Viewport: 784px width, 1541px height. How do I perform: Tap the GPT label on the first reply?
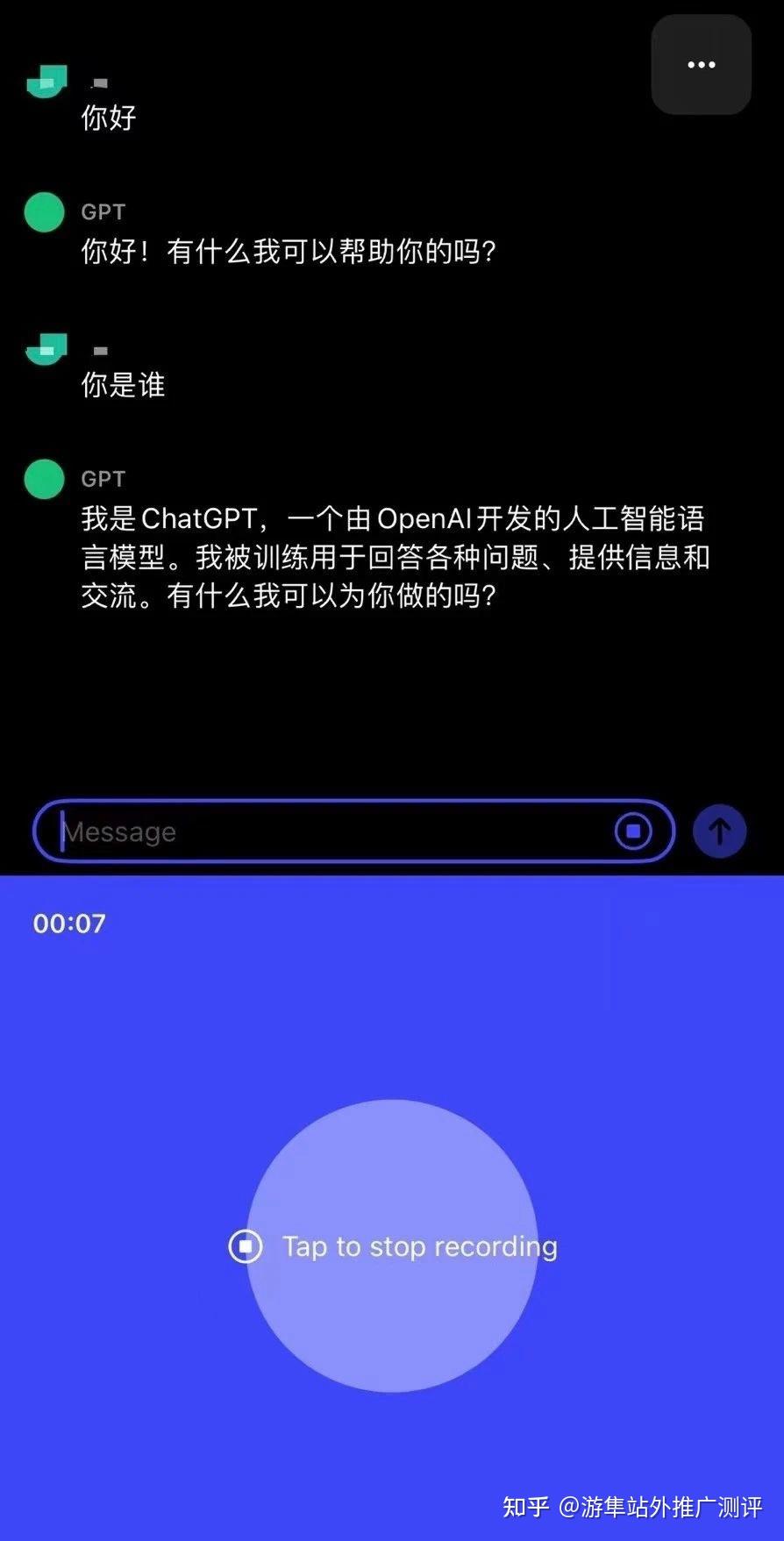tap(103, 212)
